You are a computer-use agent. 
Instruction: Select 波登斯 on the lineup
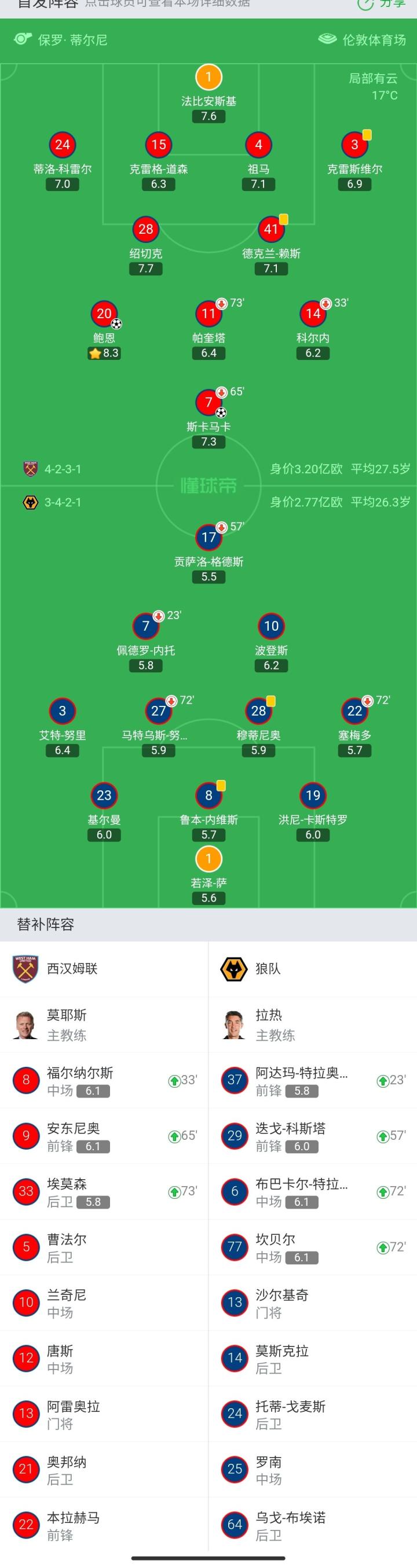pyautogui.click(x=270, y=627)
